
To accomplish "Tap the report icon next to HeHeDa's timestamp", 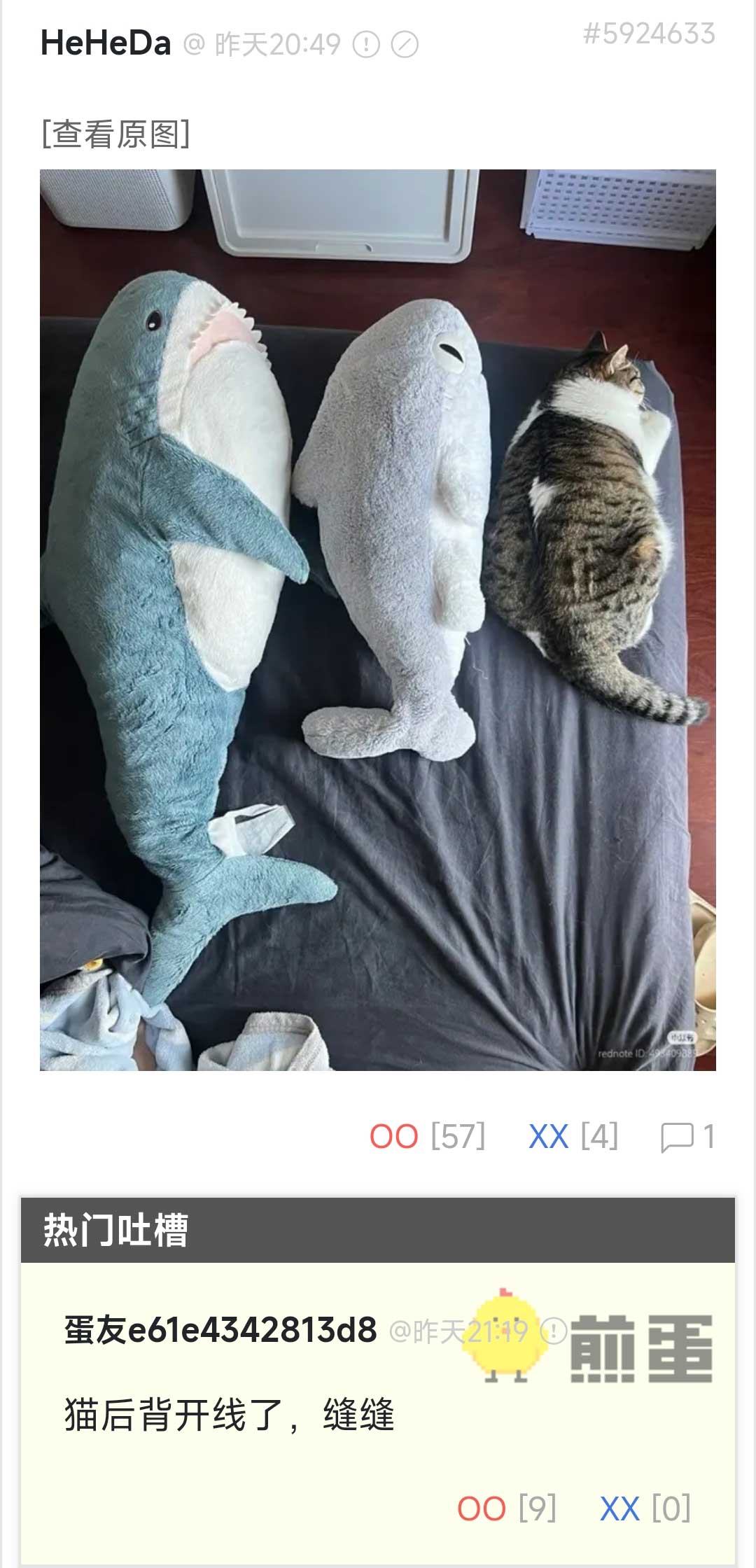I will pyautogui.click(x=365, y=45).
